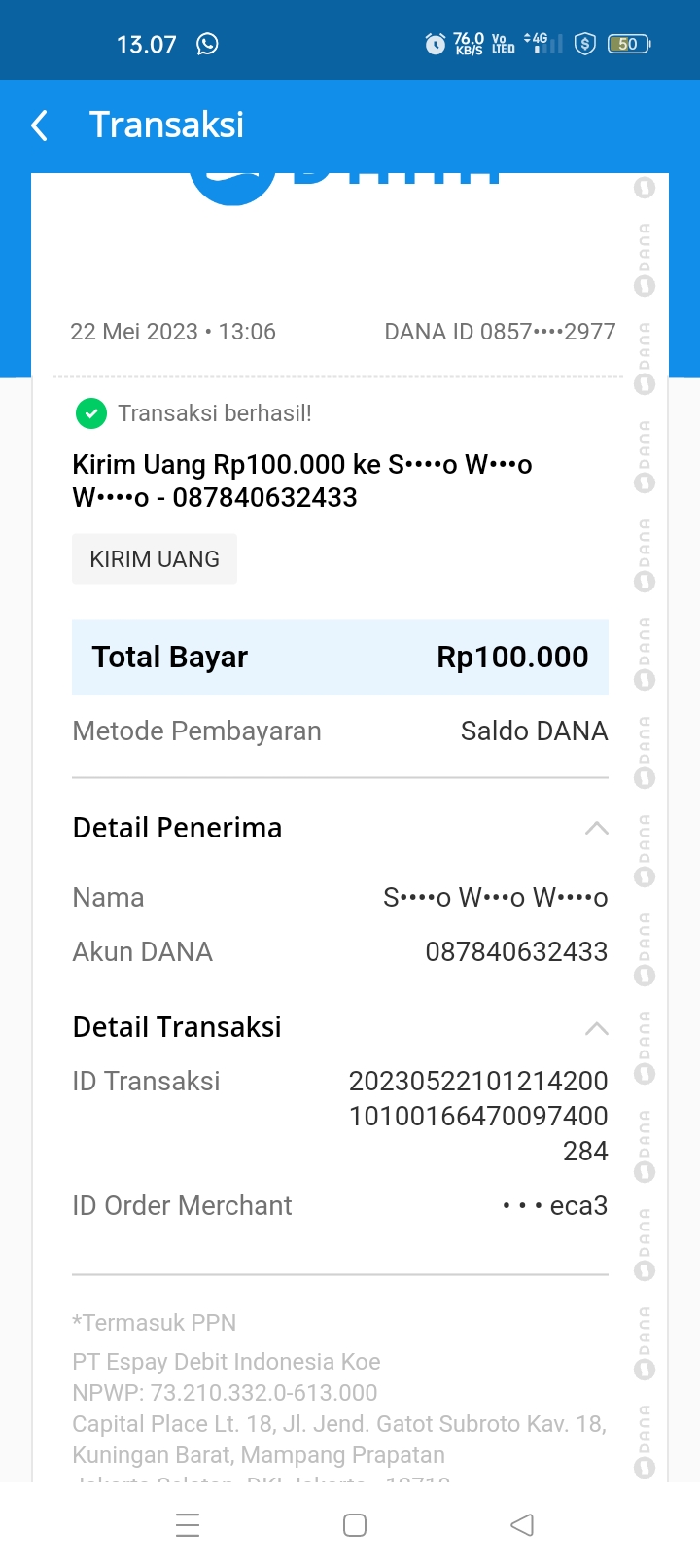This screenshot has width=700, height=1568.
Task: Collapse the Detail Penerima section
Action: 597,829
